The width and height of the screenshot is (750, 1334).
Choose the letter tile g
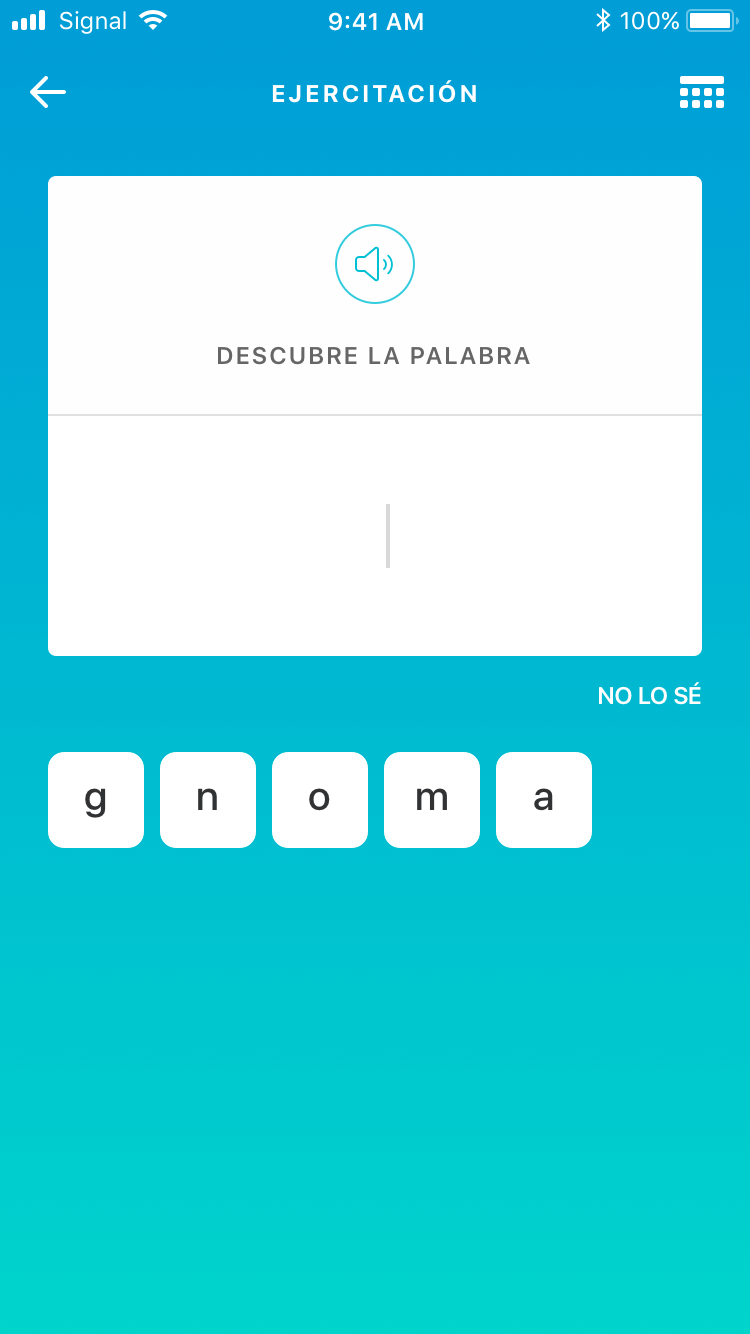[x=96, y=800]
